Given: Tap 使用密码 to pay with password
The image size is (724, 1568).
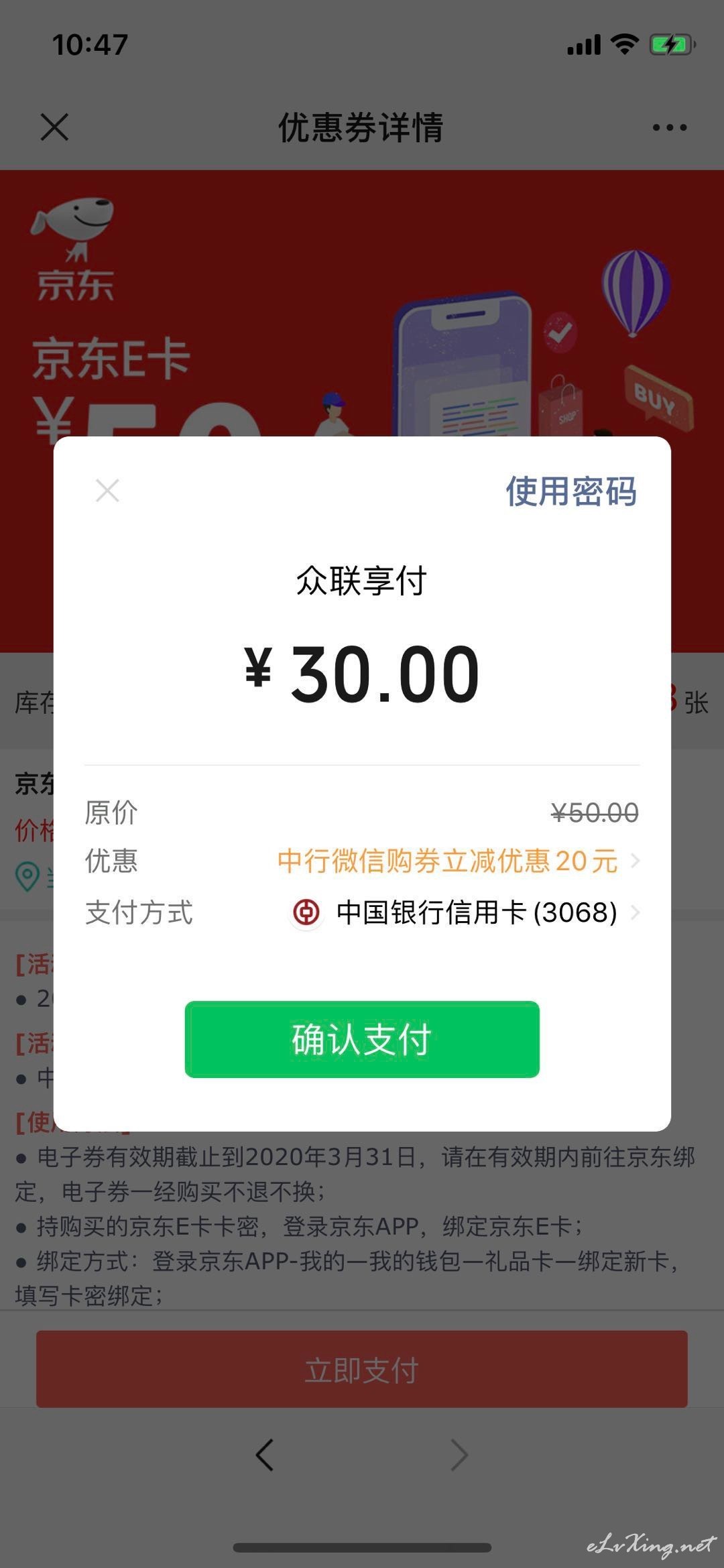Looking at the screenshot, I should tap(571, 491).
